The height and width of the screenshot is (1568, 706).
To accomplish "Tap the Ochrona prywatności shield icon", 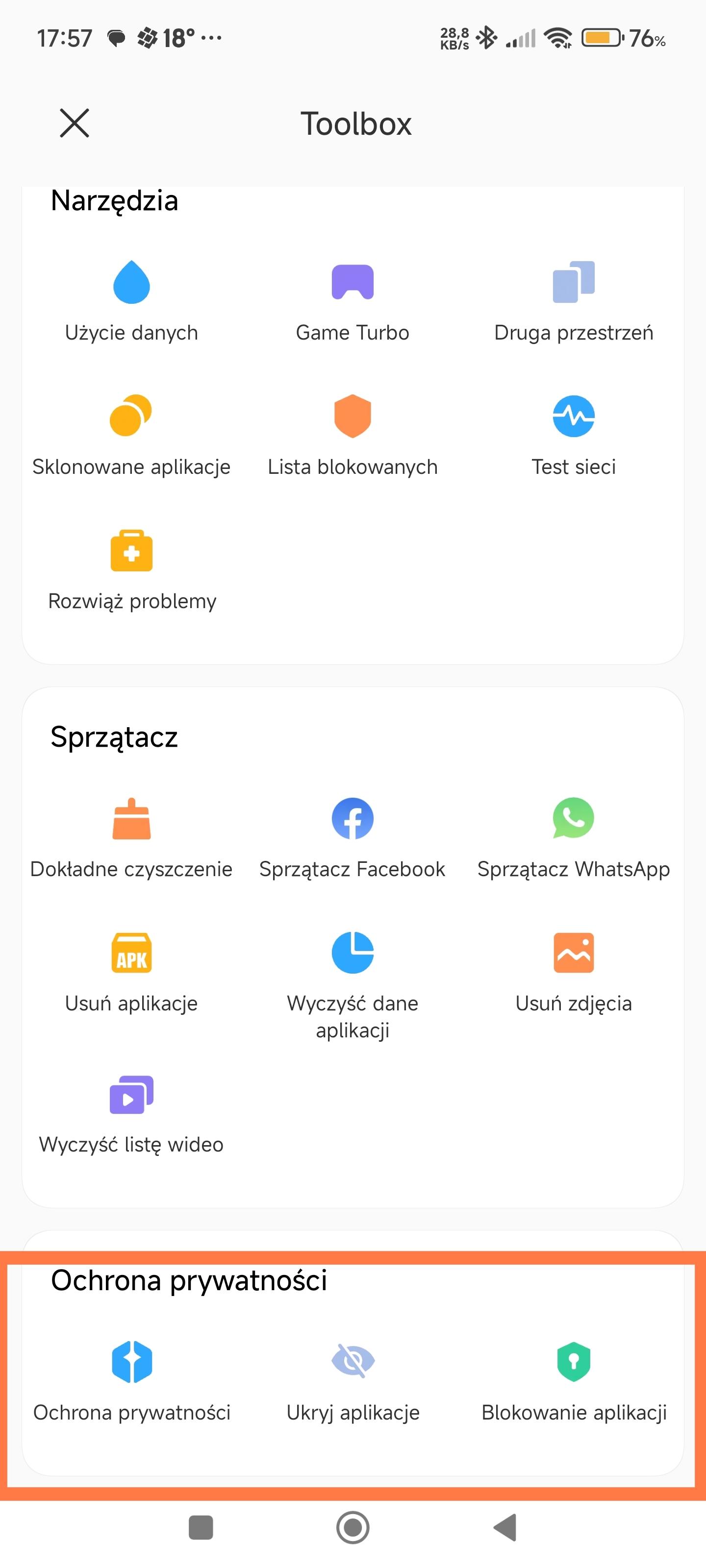I will (131, 1362).
